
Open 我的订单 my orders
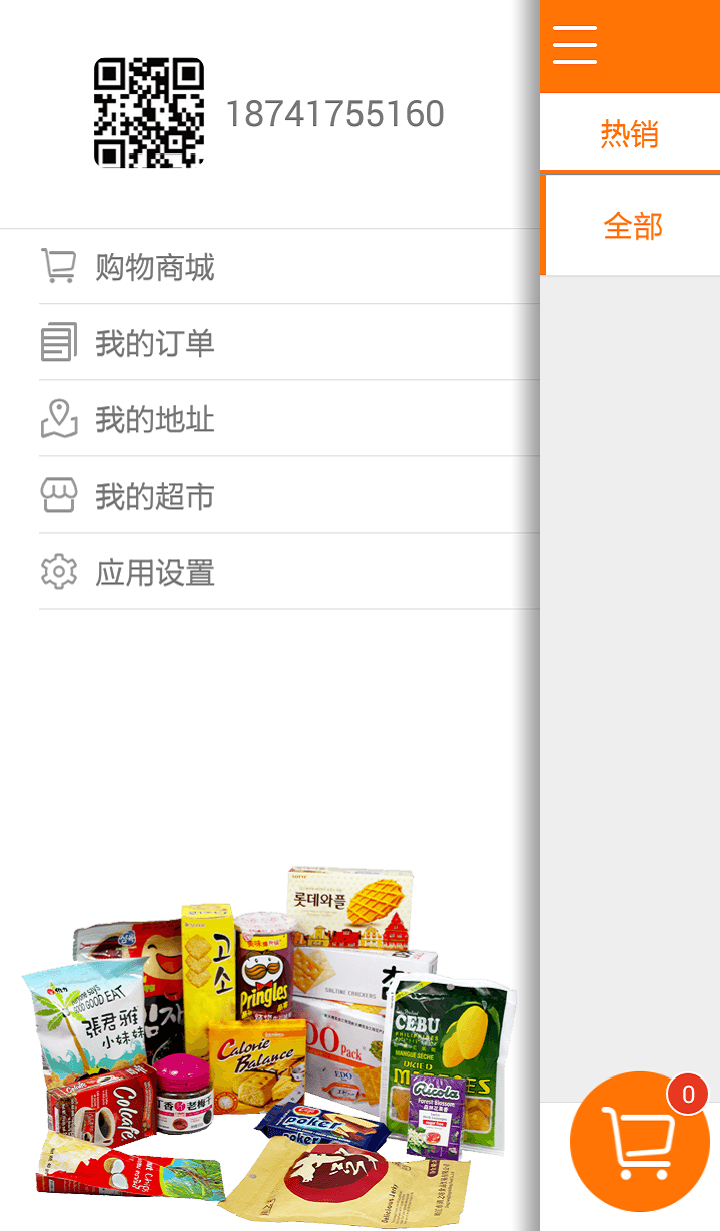coord(155,343)
